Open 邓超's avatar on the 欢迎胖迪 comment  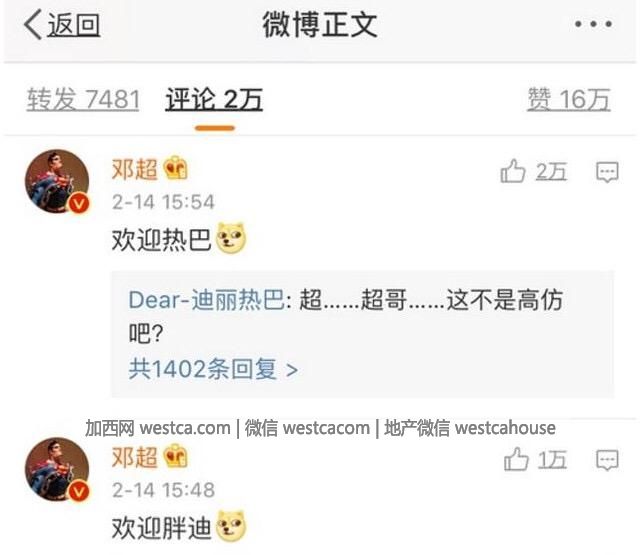coord(58,469)
